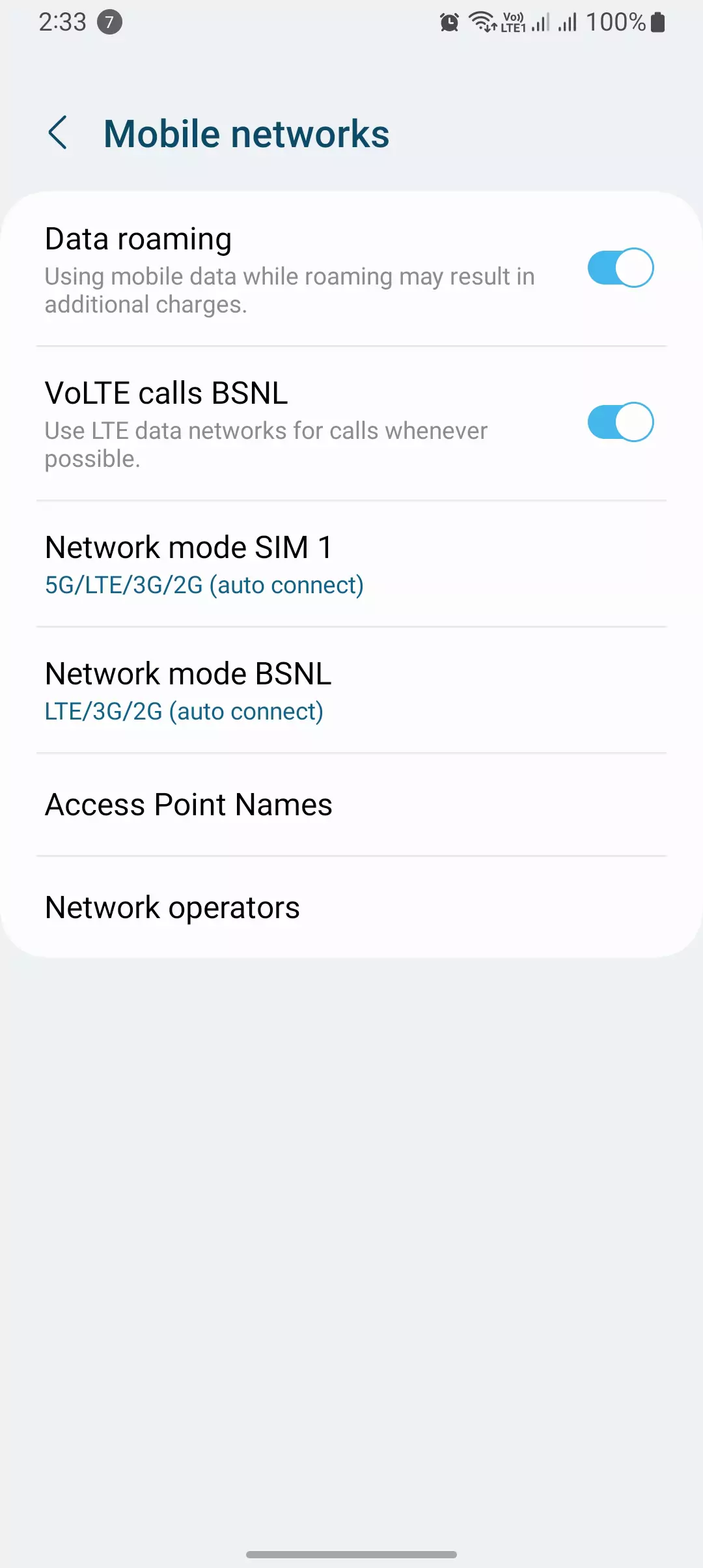Disable the Data roaming switch
This screenshot has width=703, height=1568.
pos(620,267)
